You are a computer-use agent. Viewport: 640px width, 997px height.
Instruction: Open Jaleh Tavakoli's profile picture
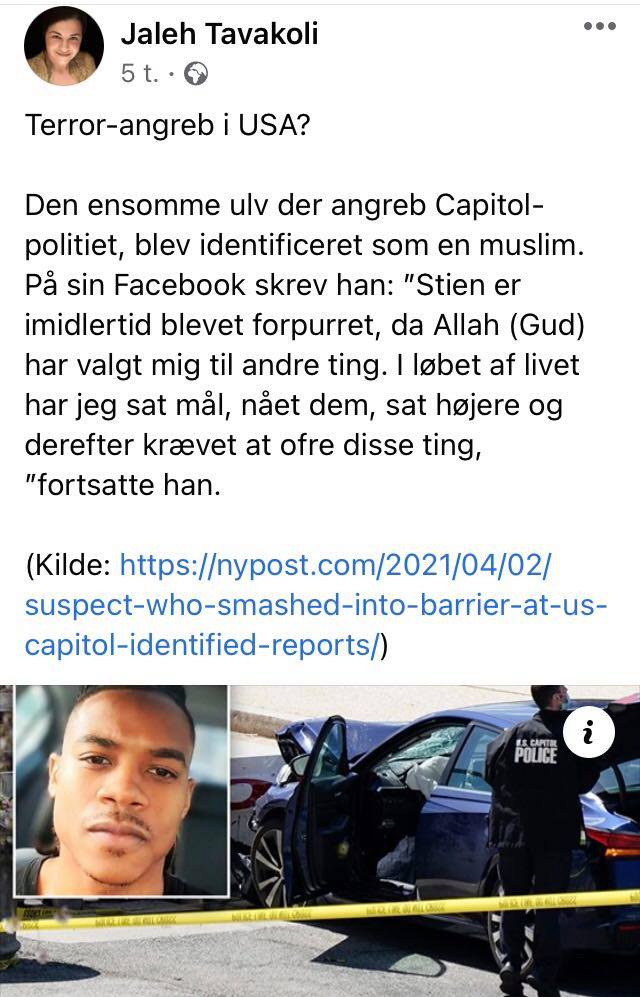tap(64, 46)
